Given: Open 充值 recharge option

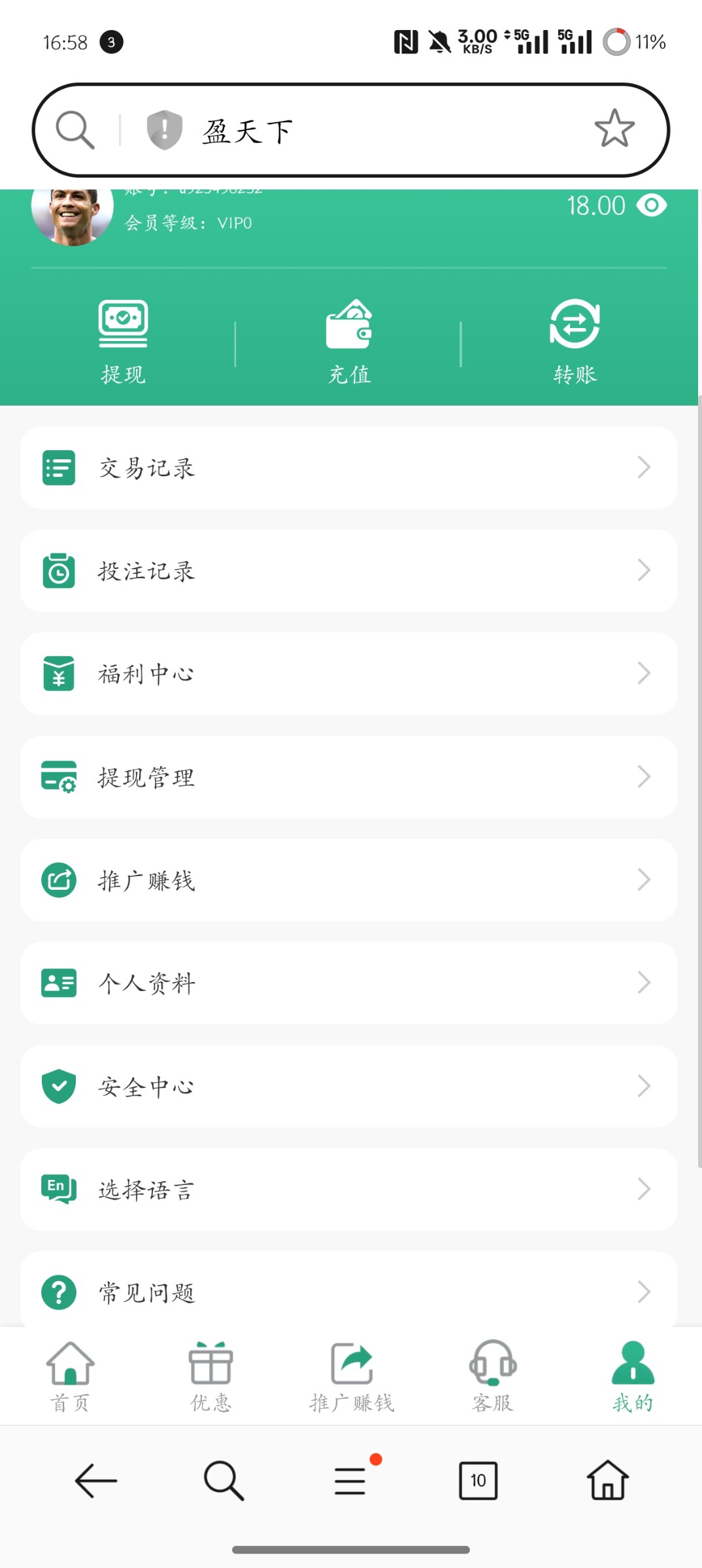Looking at the screenshot, I should (x=349, y=341).
